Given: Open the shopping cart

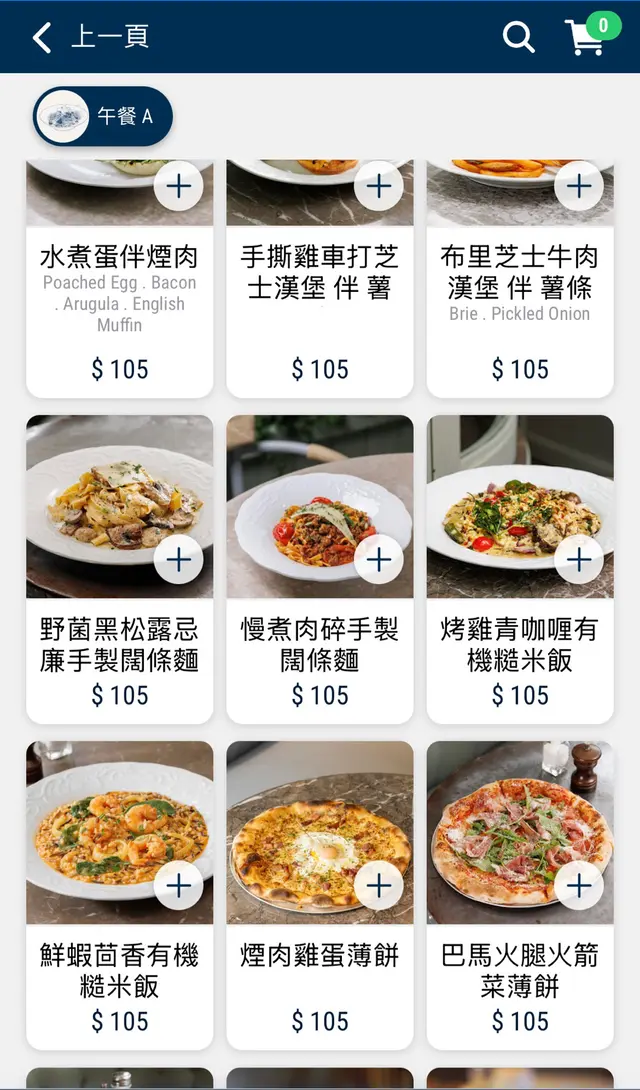Looking at the screenshot, I should point(586,38).
